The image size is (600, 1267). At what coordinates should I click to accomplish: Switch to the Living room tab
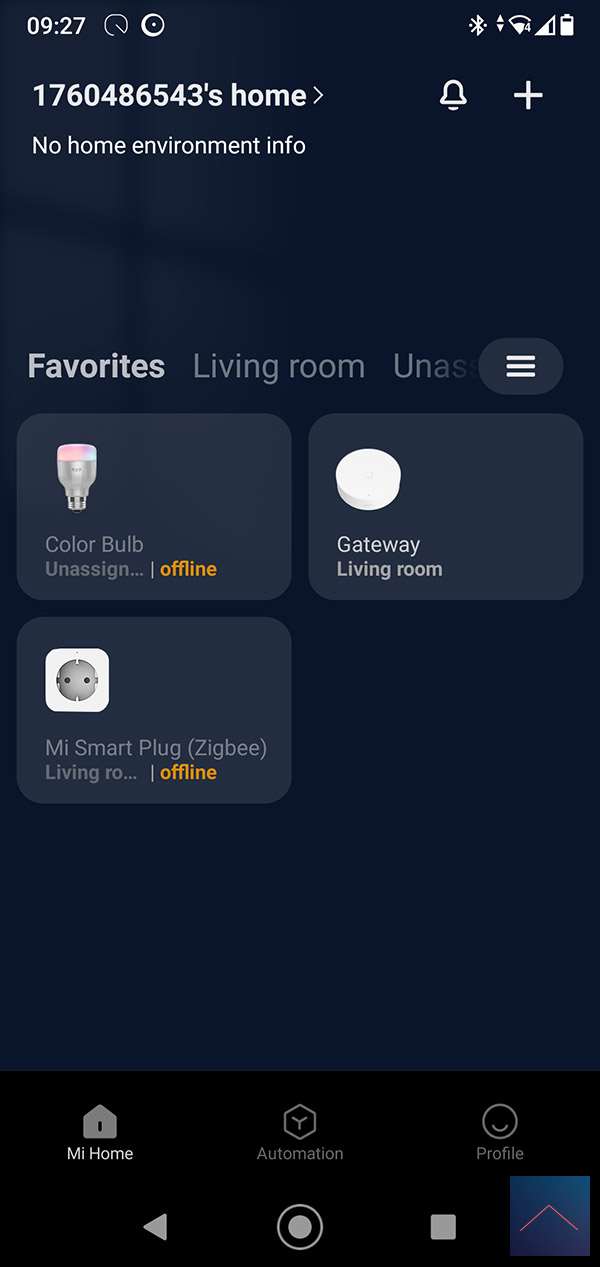tap(278, 366)
